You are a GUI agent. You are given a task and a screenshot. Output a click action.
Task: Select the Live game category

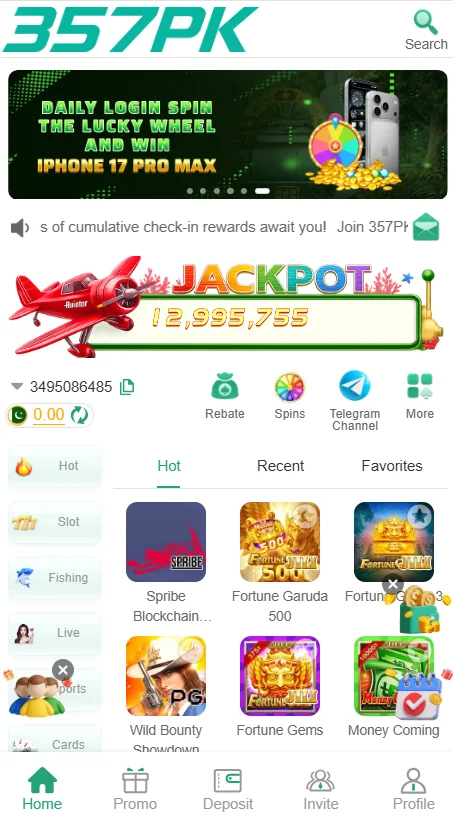click(54, 633)
